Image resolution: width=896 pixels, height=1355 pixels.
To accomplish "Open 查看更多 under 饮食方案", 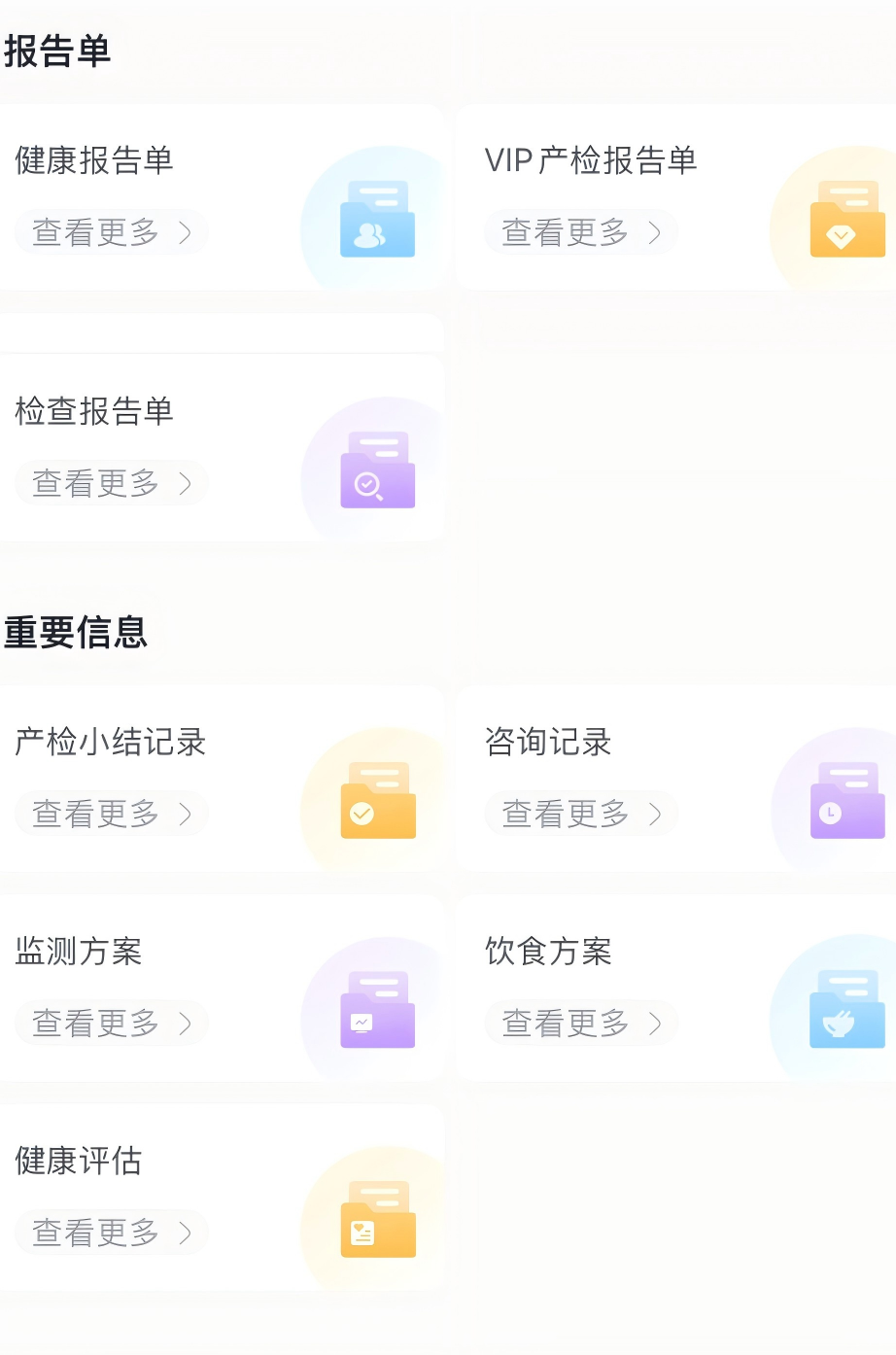I will point(580,1023).
